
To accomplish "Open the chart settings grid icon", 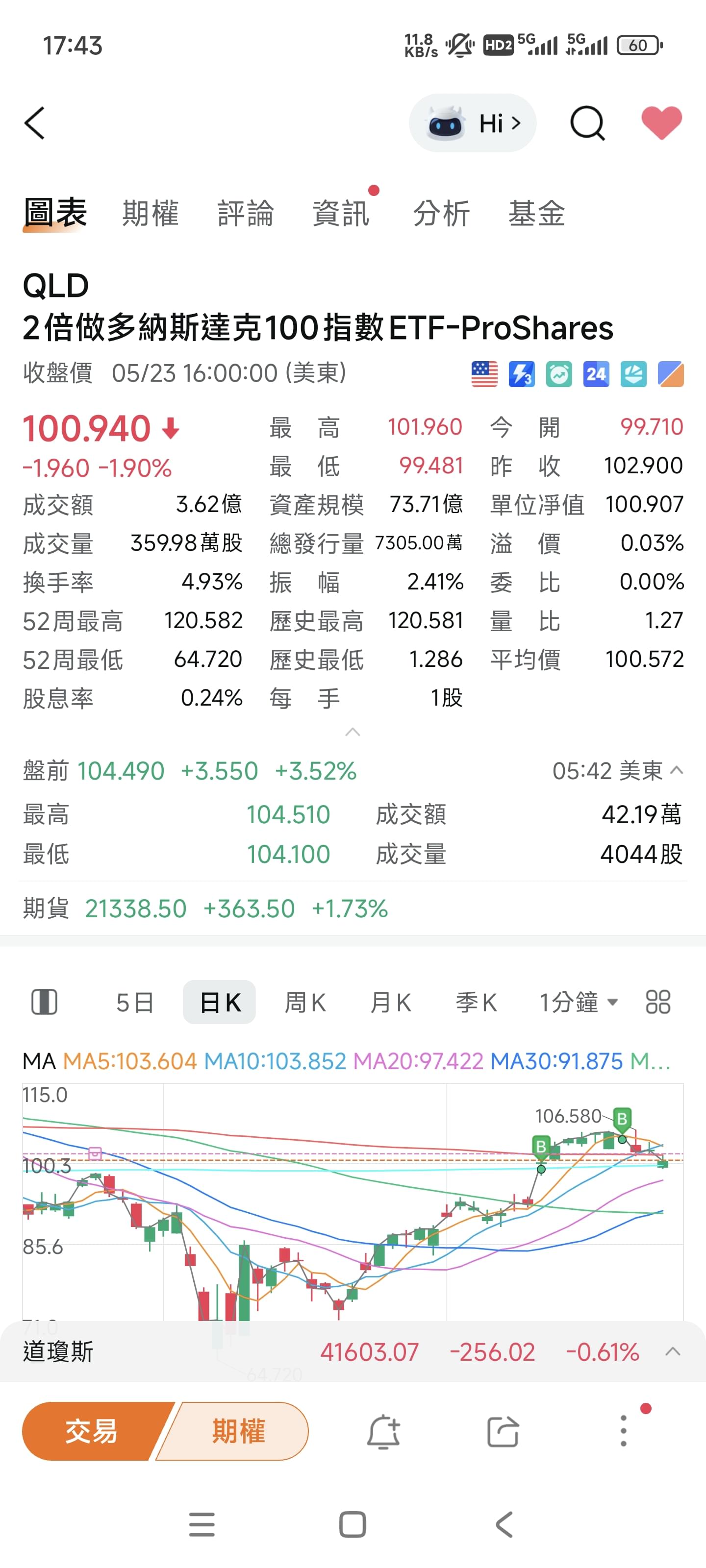I will coord(658,1002).
